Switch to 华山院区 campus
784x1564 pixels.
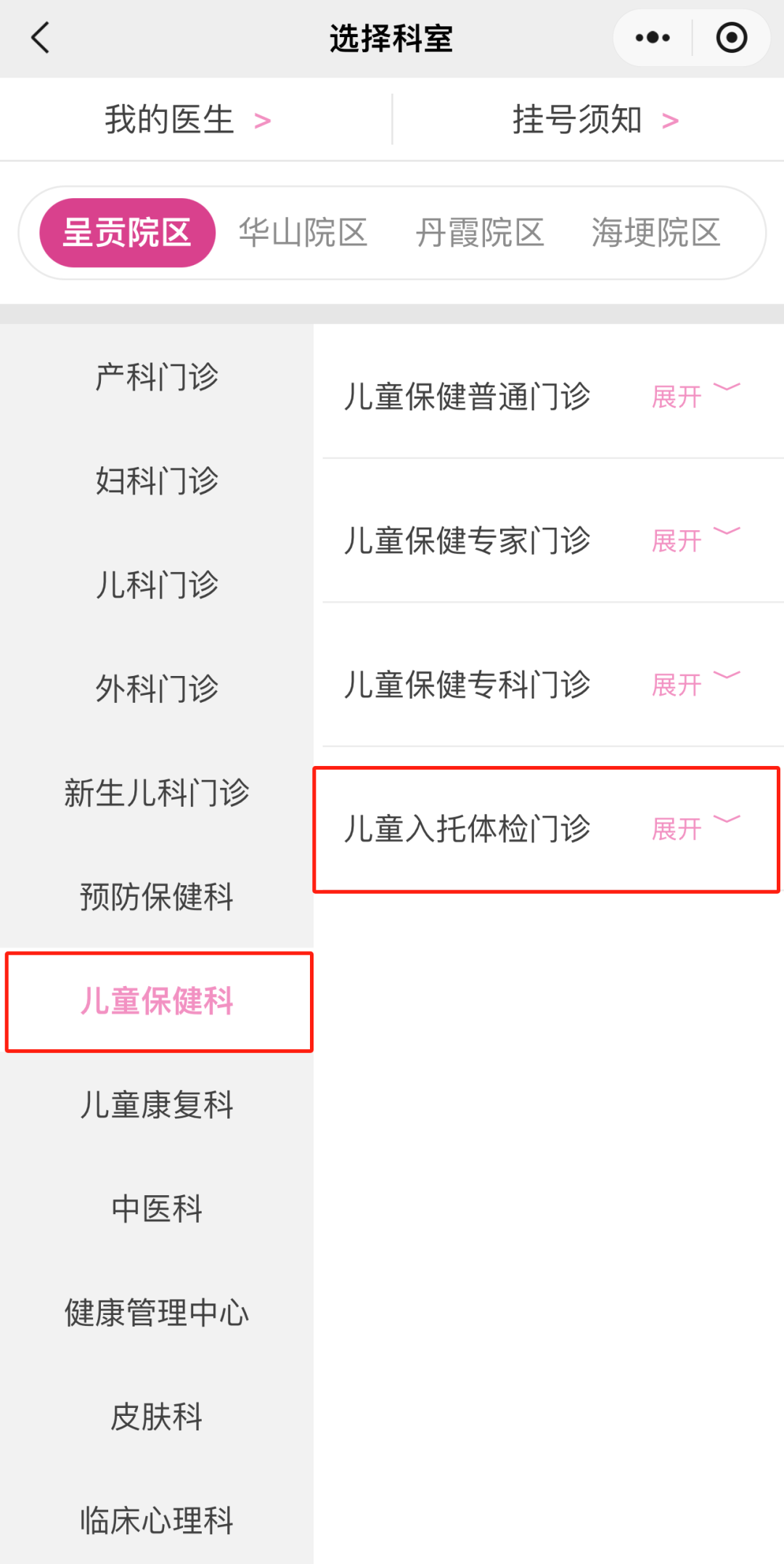coord(303,232)
